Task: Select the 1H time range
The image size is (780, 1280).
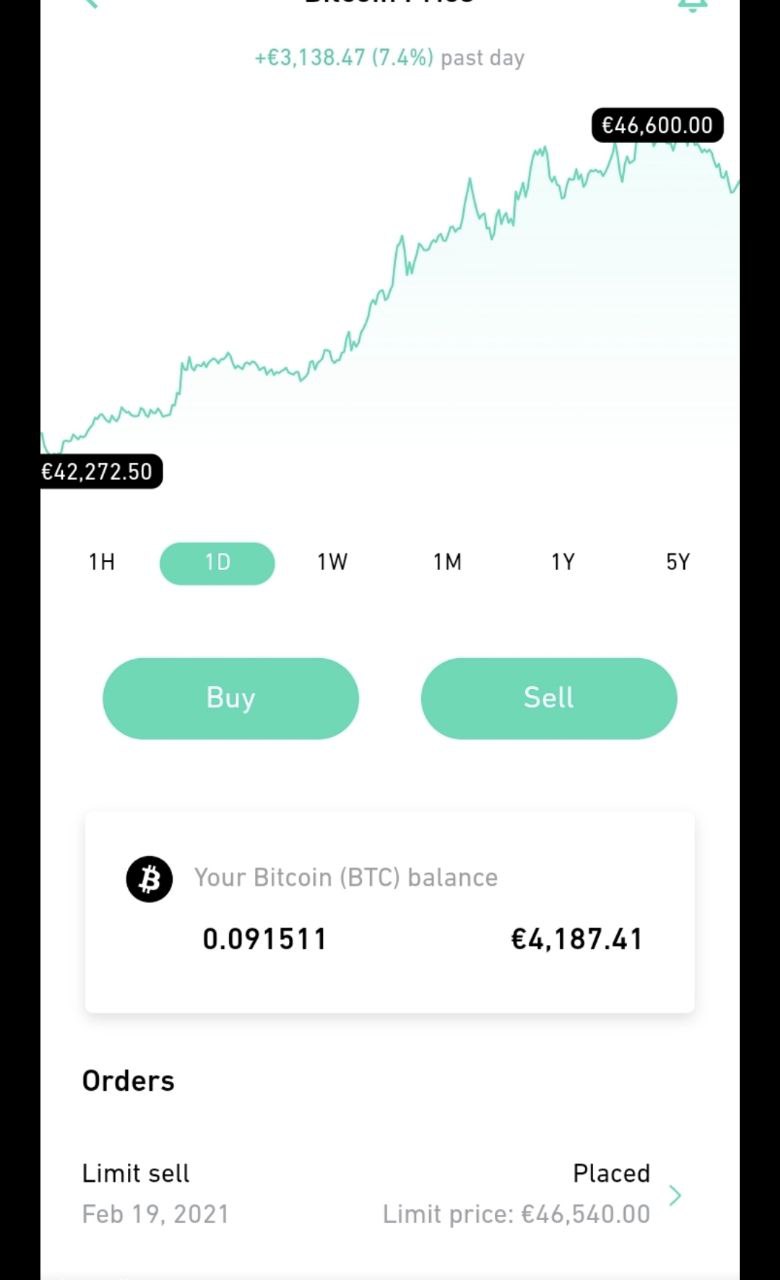Action: 102,562
